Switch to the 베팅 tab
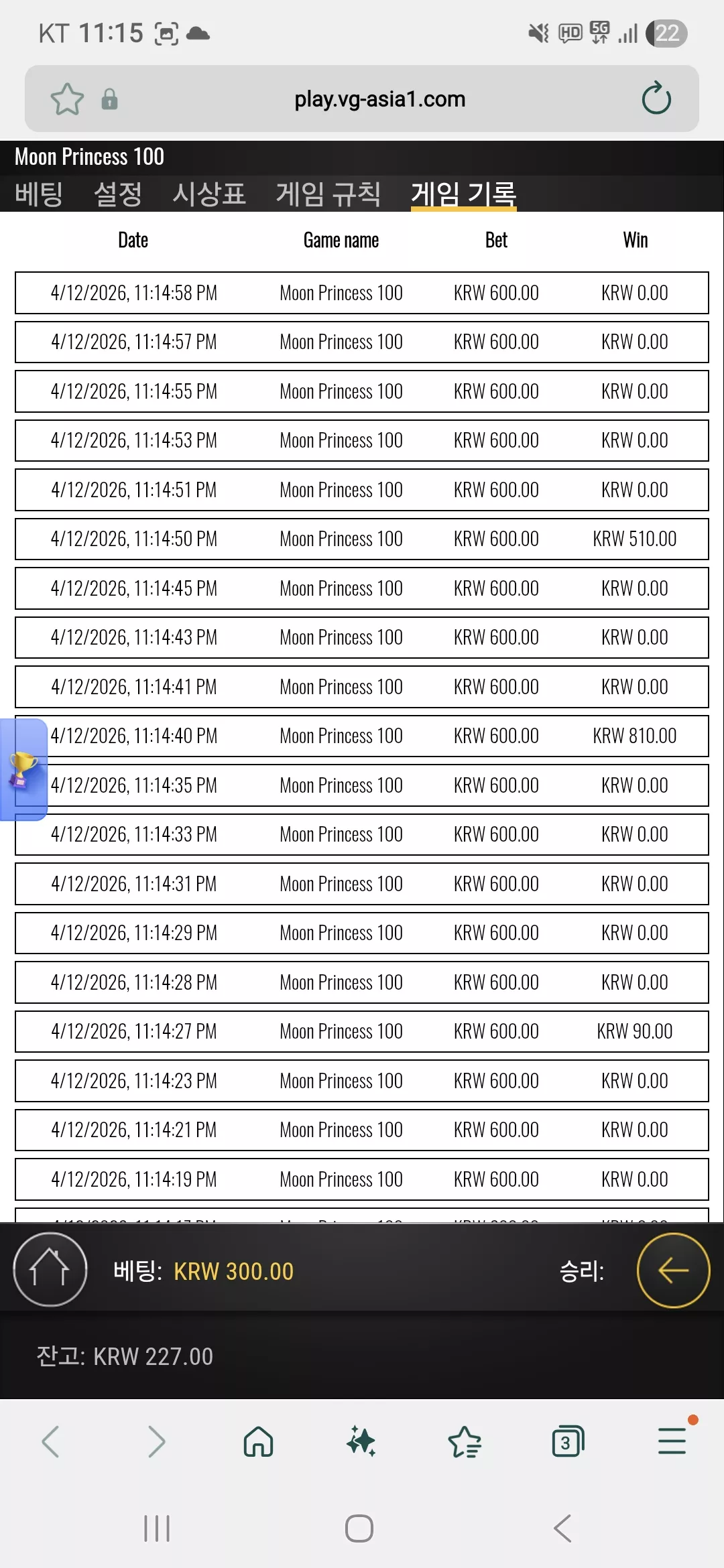 [x=39, y=194]
